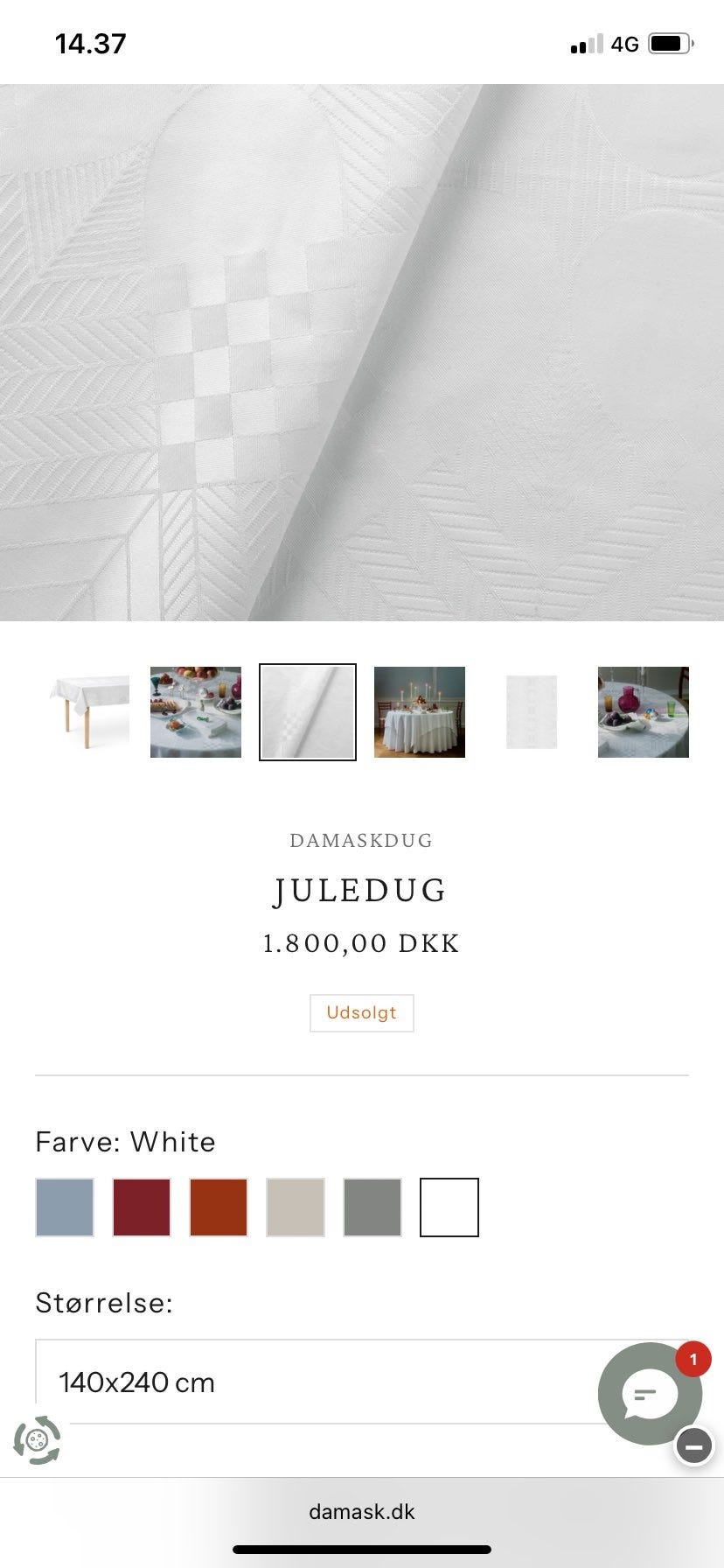
Task: Minimize the chat bubble with the minus icon
Action: [x=695, y=1440]
